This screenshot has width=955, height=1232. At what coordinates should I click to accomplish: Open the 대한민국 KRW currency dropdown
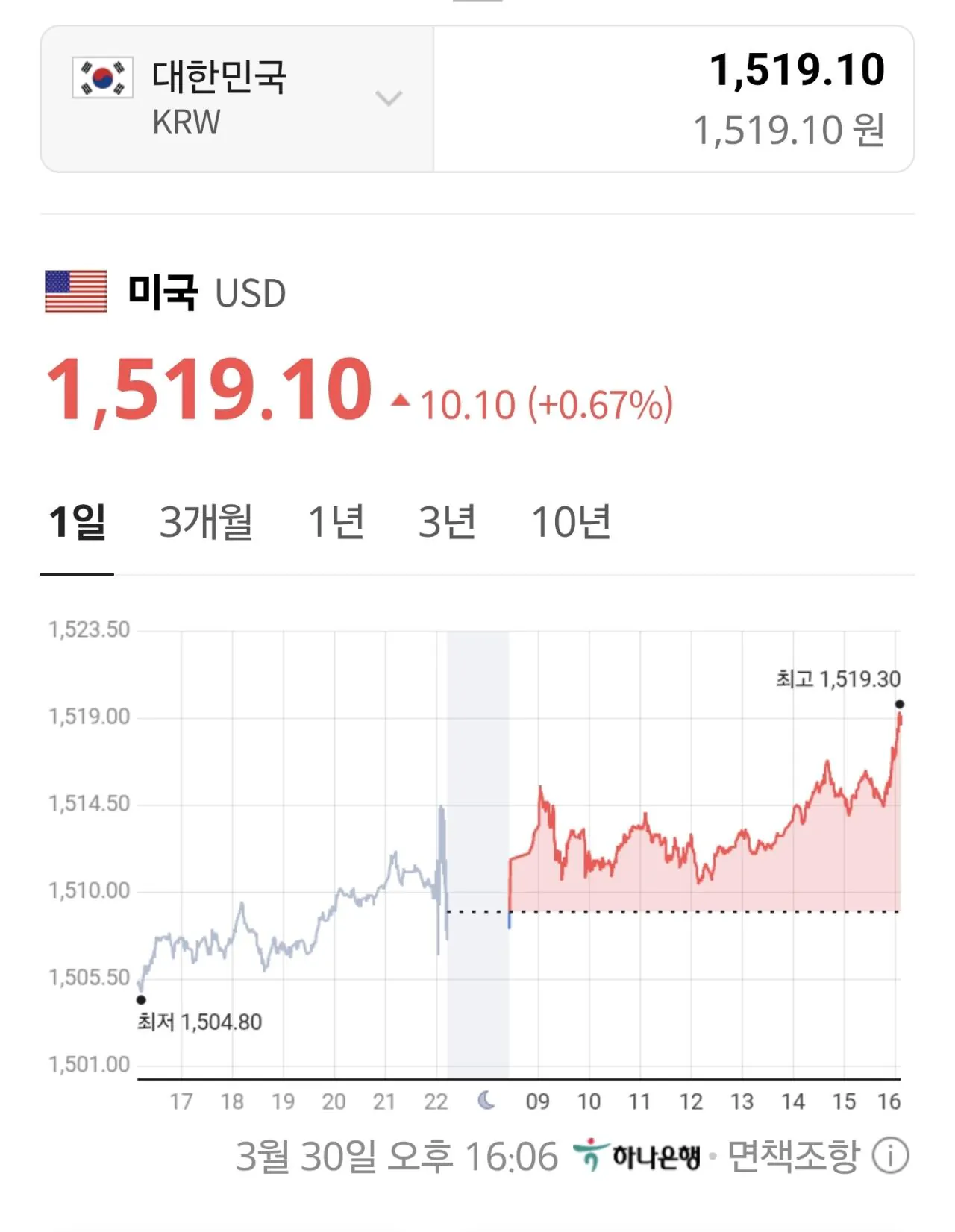(237, 98)
